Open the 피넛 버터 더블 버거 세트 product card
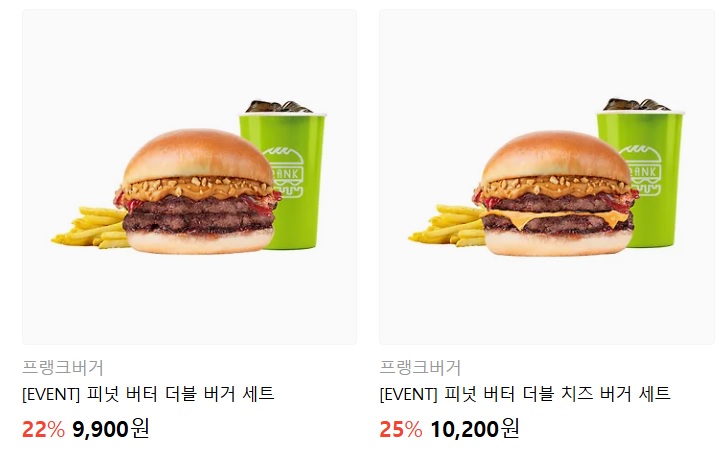Screen dimensions: 720x465 click(189, 178)
